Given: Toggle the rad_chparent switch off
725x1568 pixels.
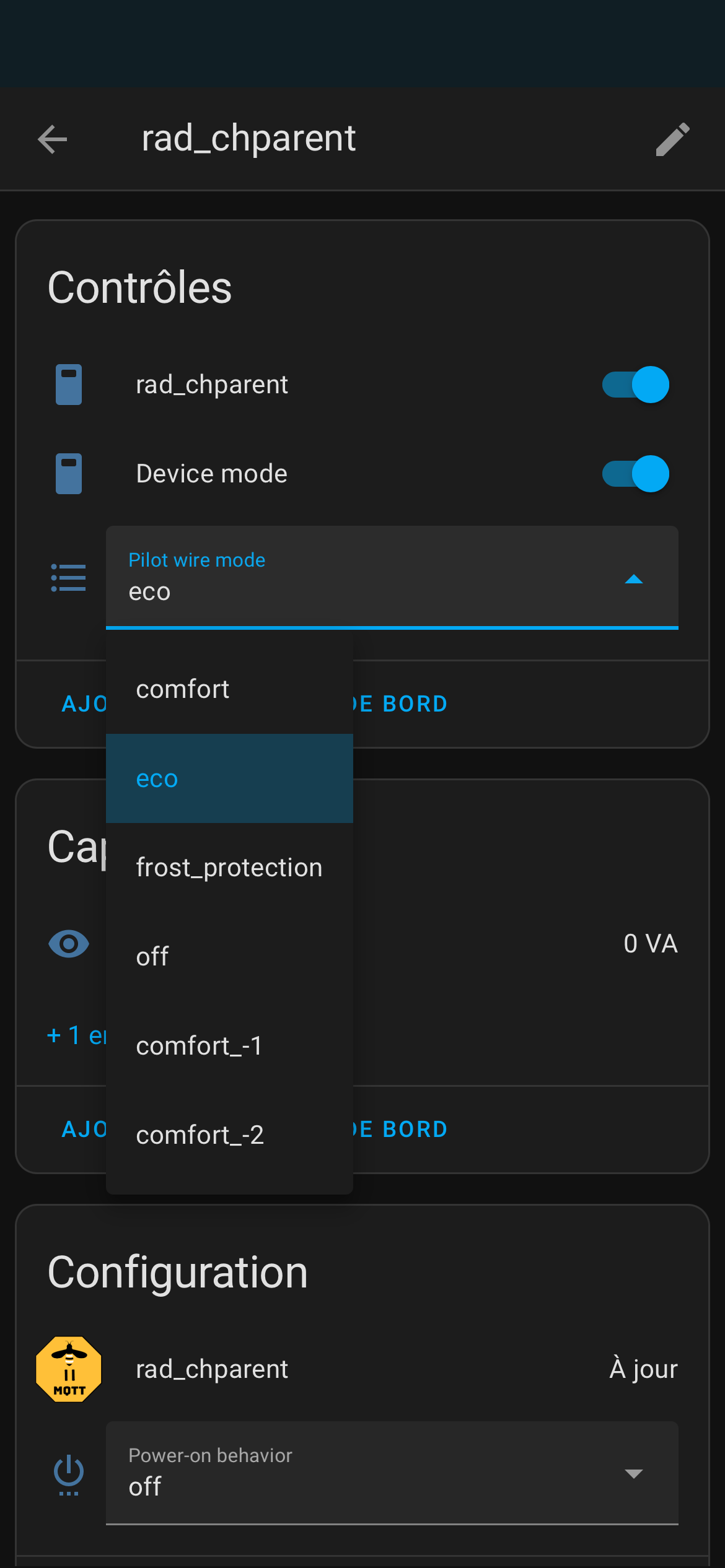Looking at the screenshot, I should pyautogui.click(x=635, y=385).
